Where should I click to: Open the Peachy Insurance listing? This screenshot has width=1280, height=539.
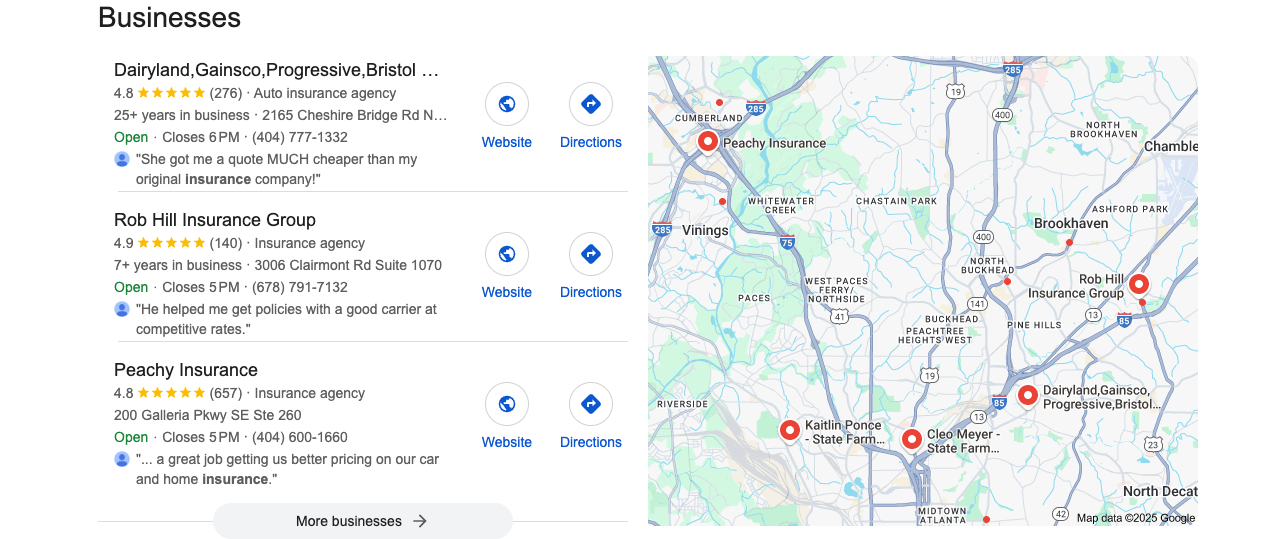click(x=186, y=370)
